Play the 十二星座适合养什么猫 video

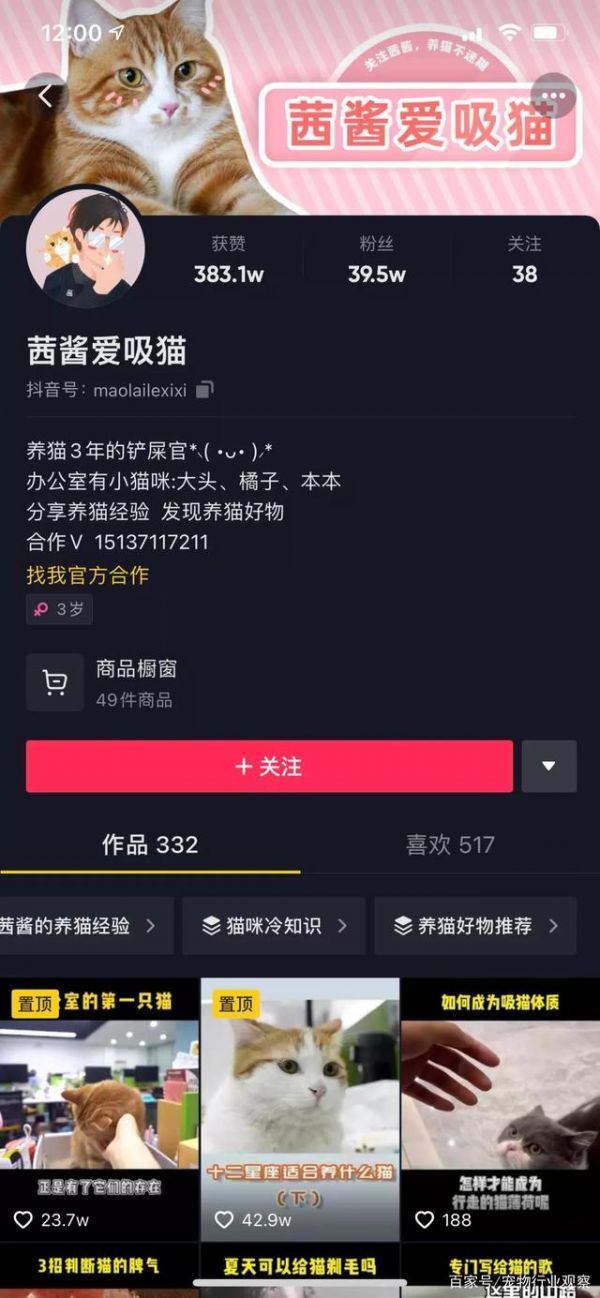(x=300, y=1110)
